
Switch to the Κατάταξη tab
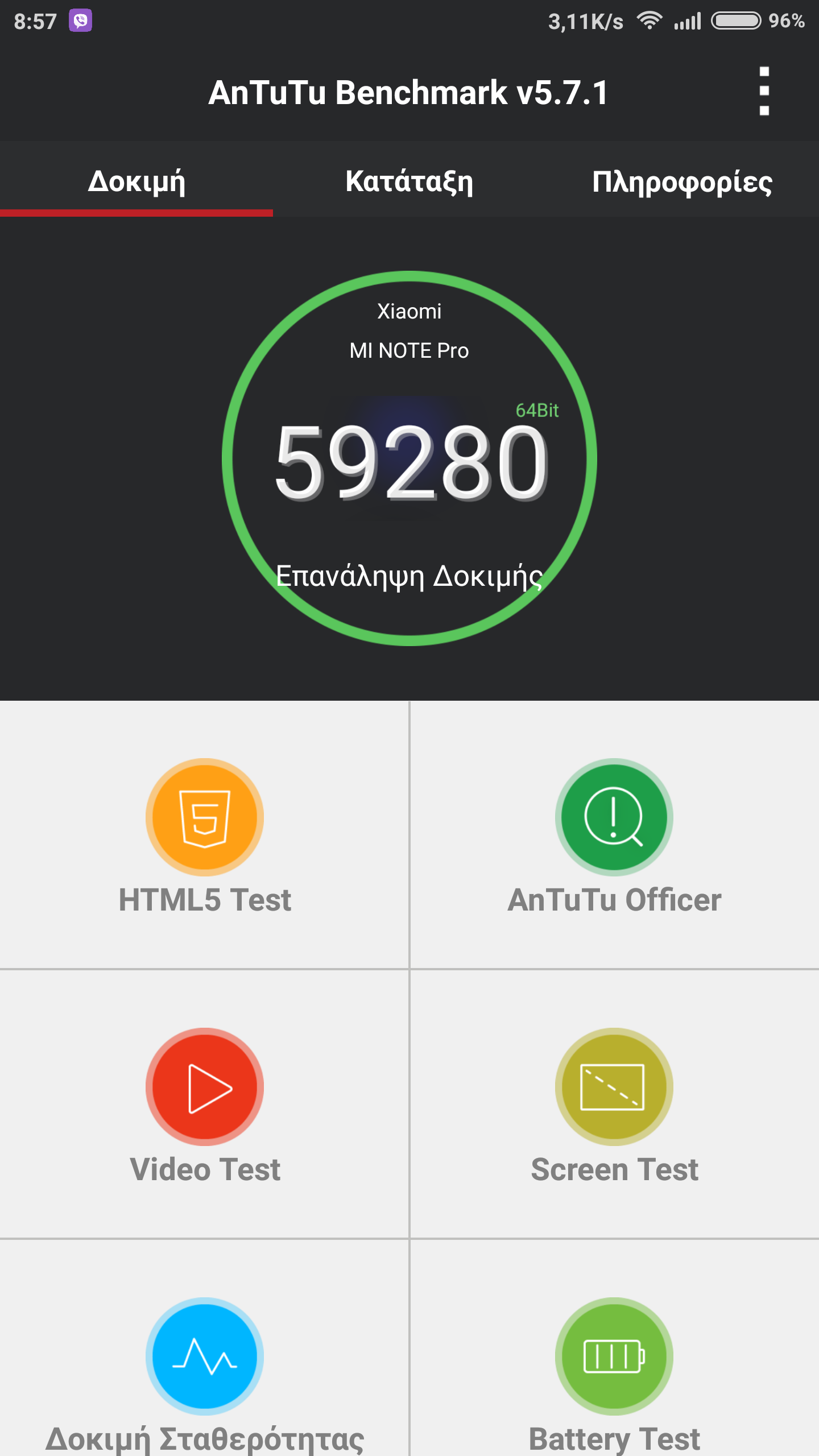[409, 181]
